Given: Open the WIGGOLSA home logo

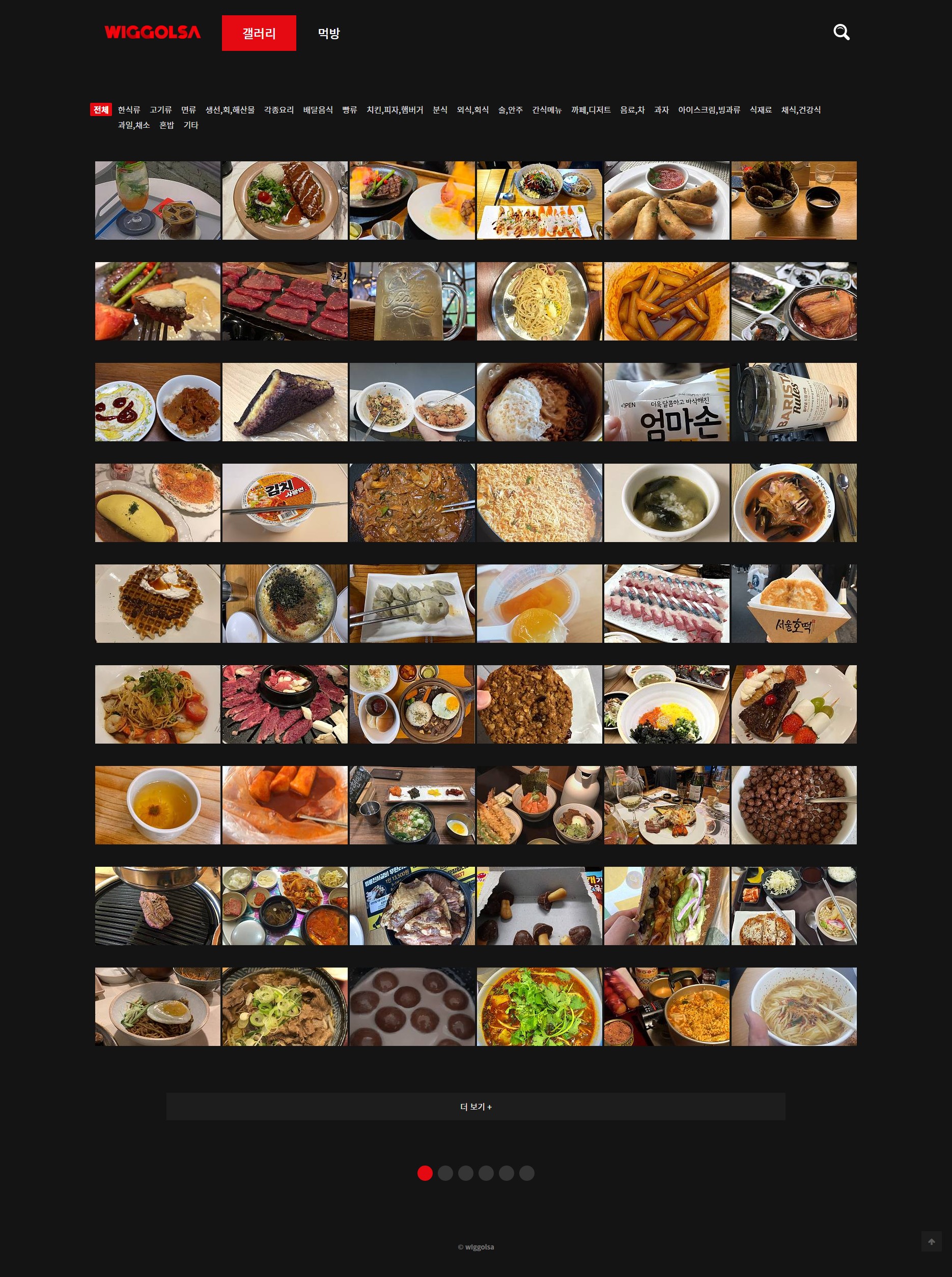Looking at the screenshot, I should tap(152, 32).
